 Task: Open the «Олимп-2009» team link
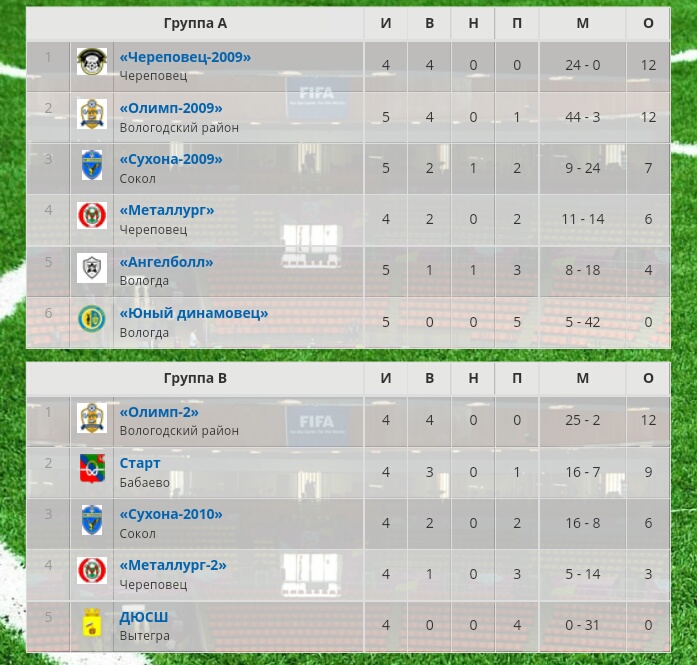tap(170, 108)
